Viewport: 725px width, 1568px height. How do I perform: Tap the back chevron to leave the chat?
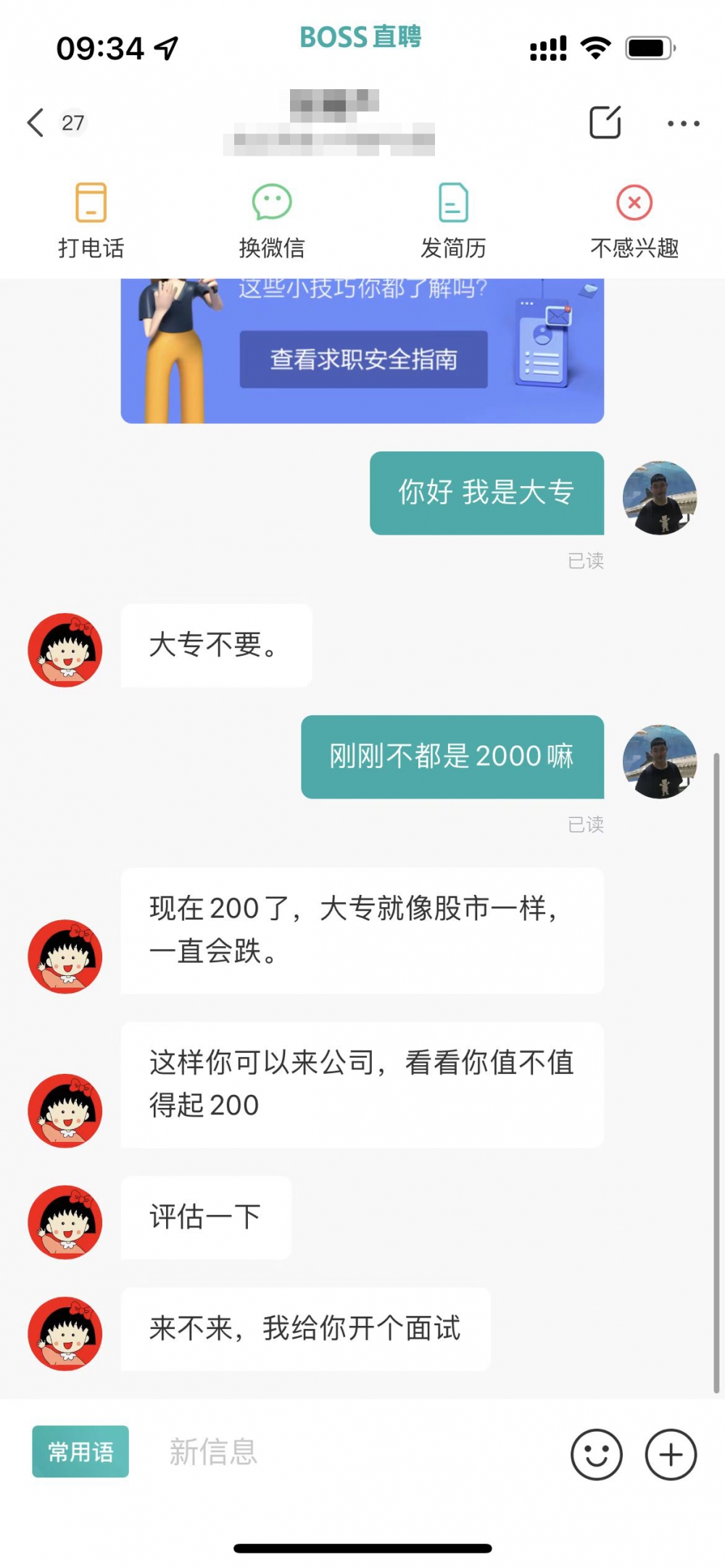tap(34, 122)
